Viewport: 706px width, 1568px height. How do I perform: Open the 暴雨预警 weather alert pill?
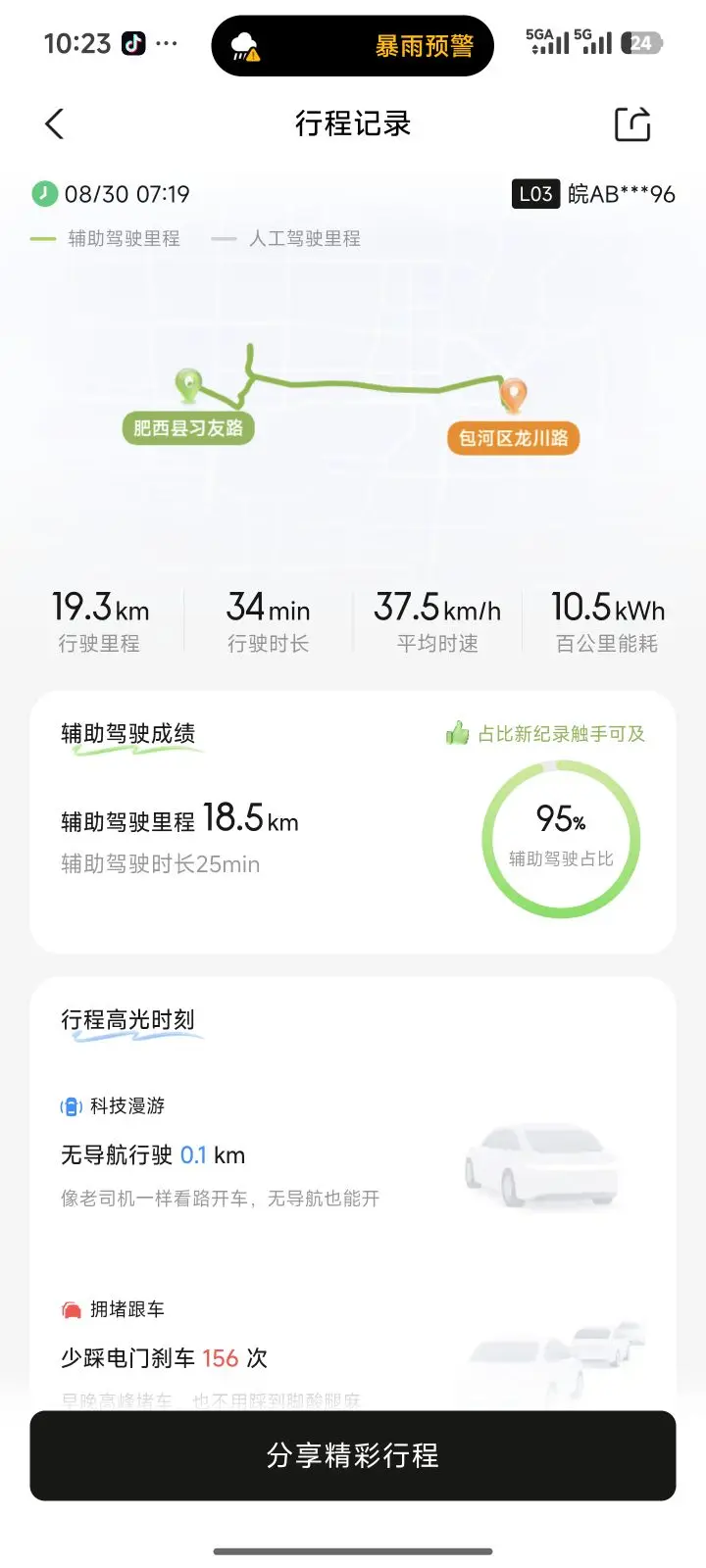(352, 45)
